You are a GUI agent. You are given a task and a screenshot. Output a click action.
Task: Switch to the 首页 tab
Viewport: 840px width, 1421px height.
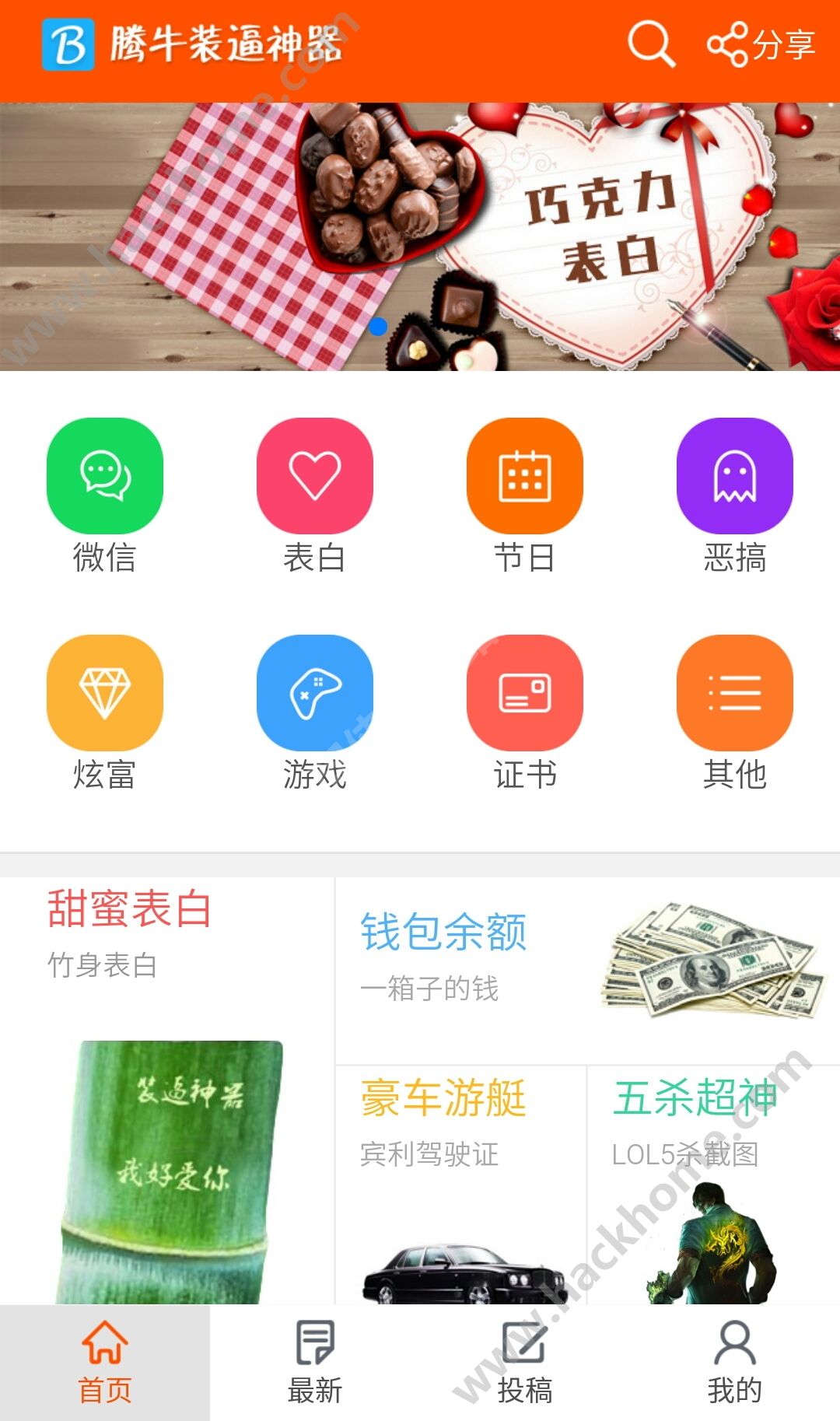point(105,1363)
